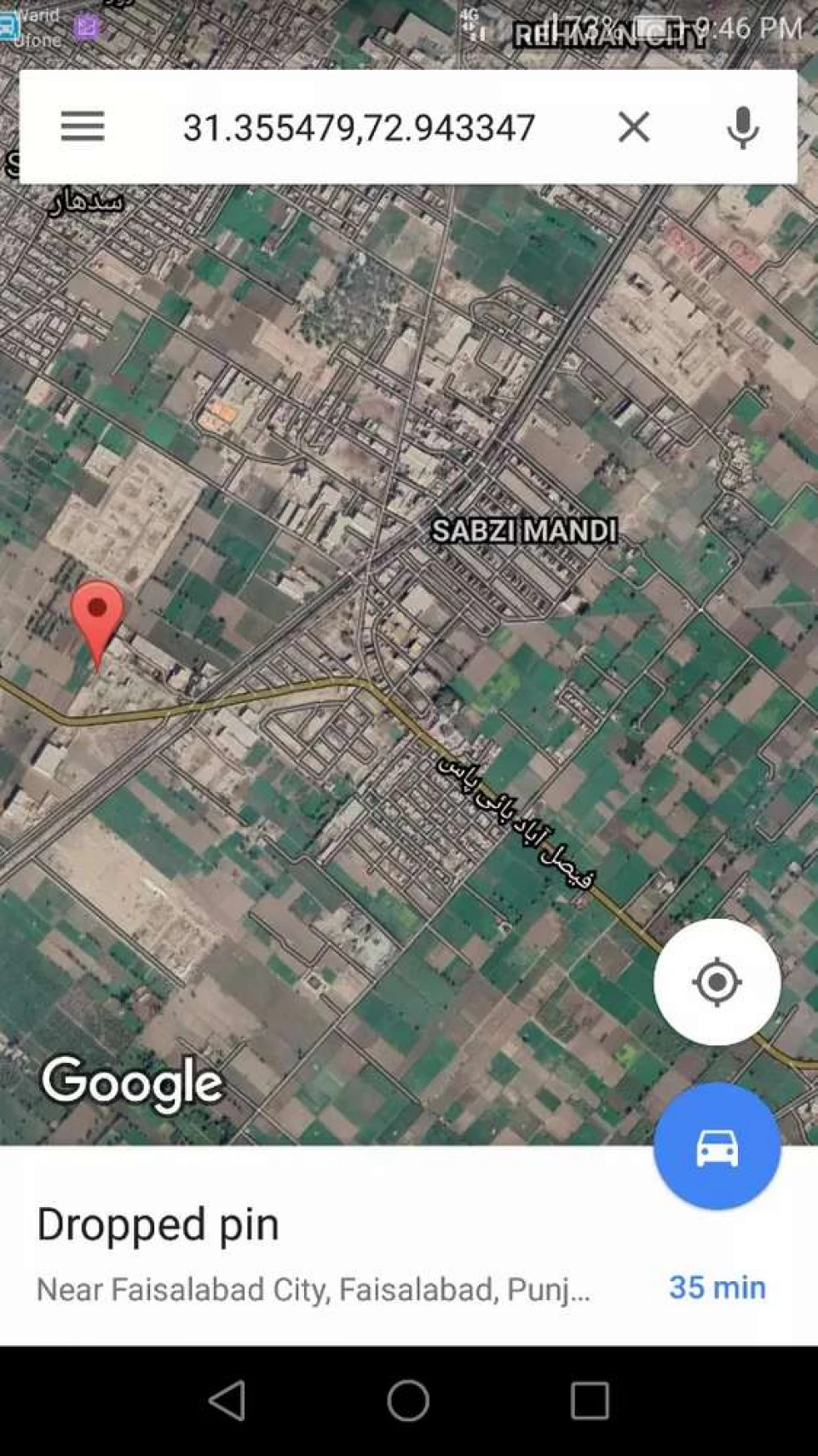
Task: Start voice search with the microphone
Action: (742, 128)
